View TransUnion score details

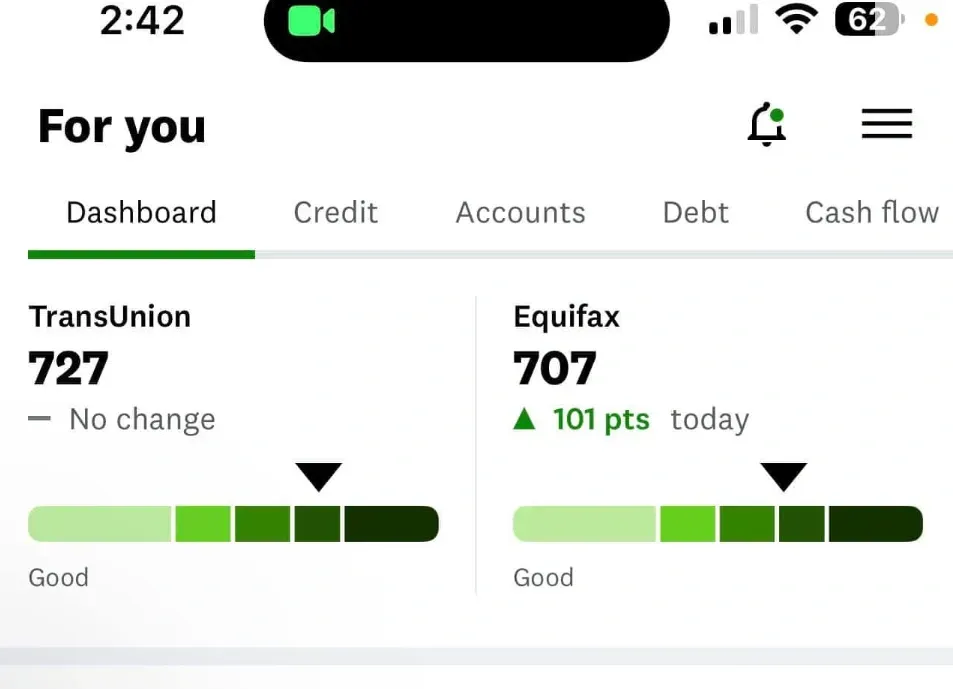pos(233,445)
